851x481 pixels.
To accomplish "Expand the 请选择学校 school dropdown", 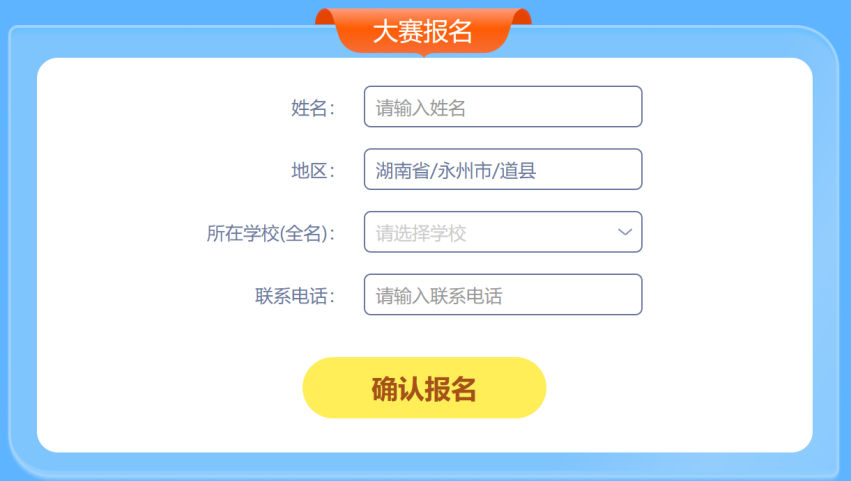I will click(x=502, y=232).
